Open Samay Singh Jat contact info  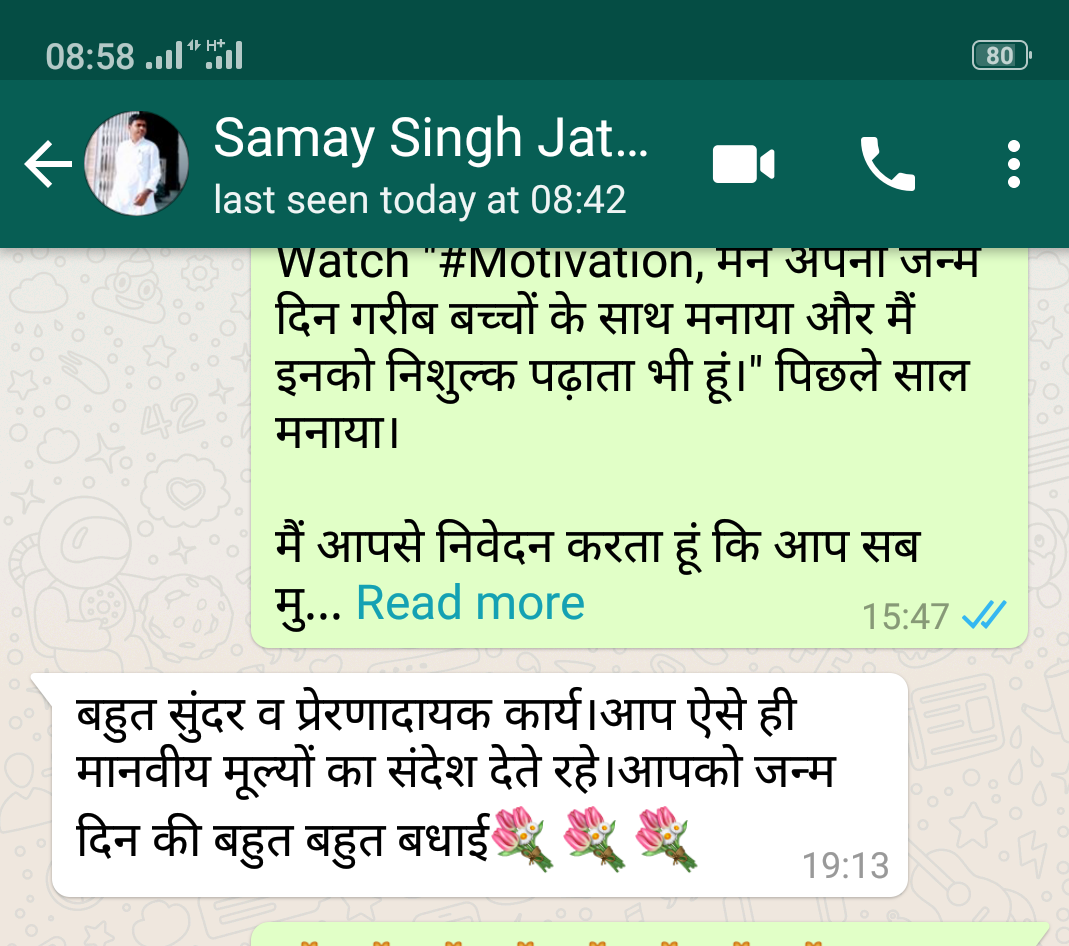[x=431, y=164]
